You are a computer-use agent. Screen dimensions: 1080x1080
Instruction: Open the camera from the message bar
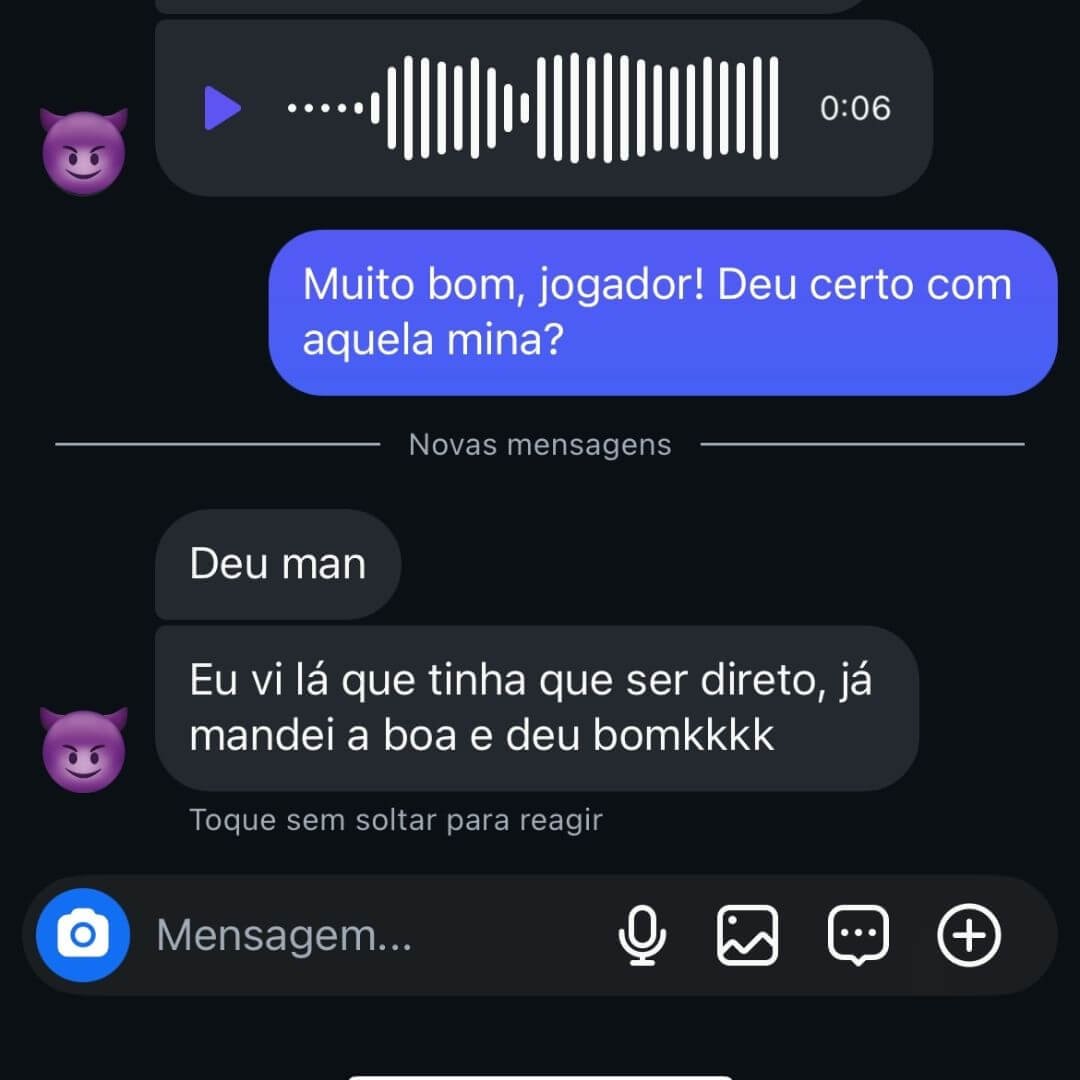click(83, 935)
